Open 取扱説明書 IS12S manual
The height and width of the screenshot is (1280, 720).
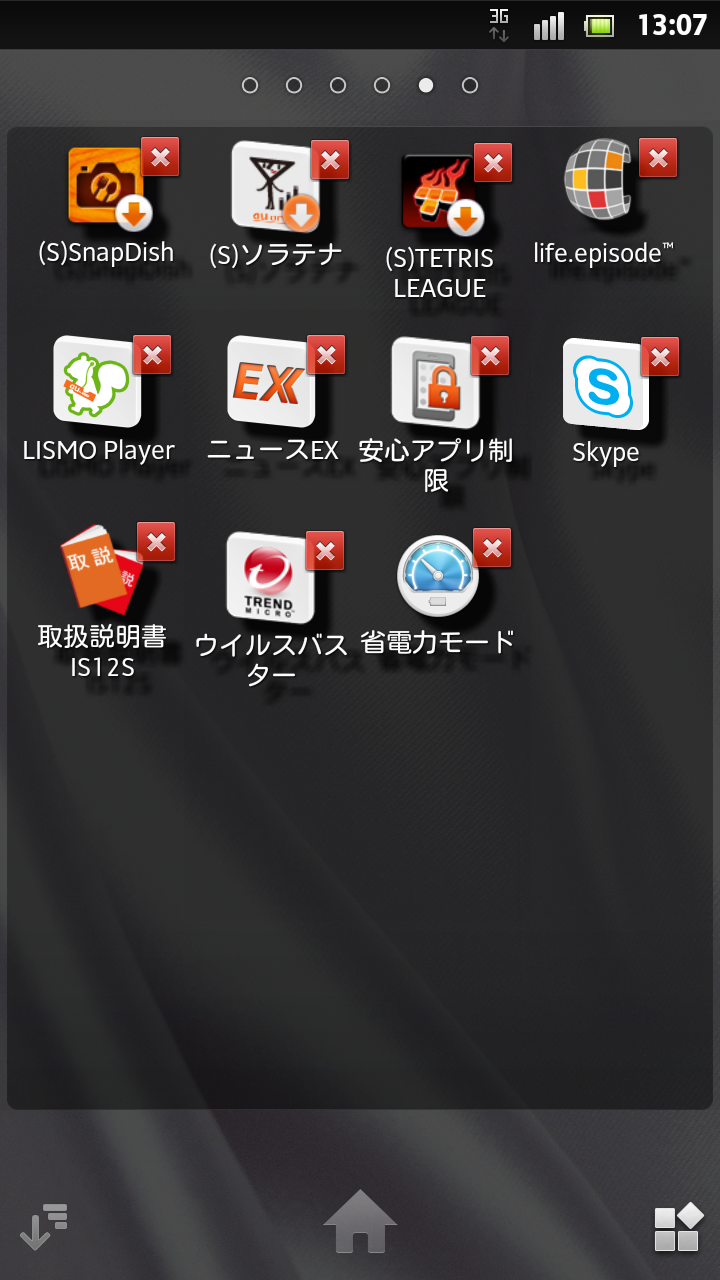100,572
